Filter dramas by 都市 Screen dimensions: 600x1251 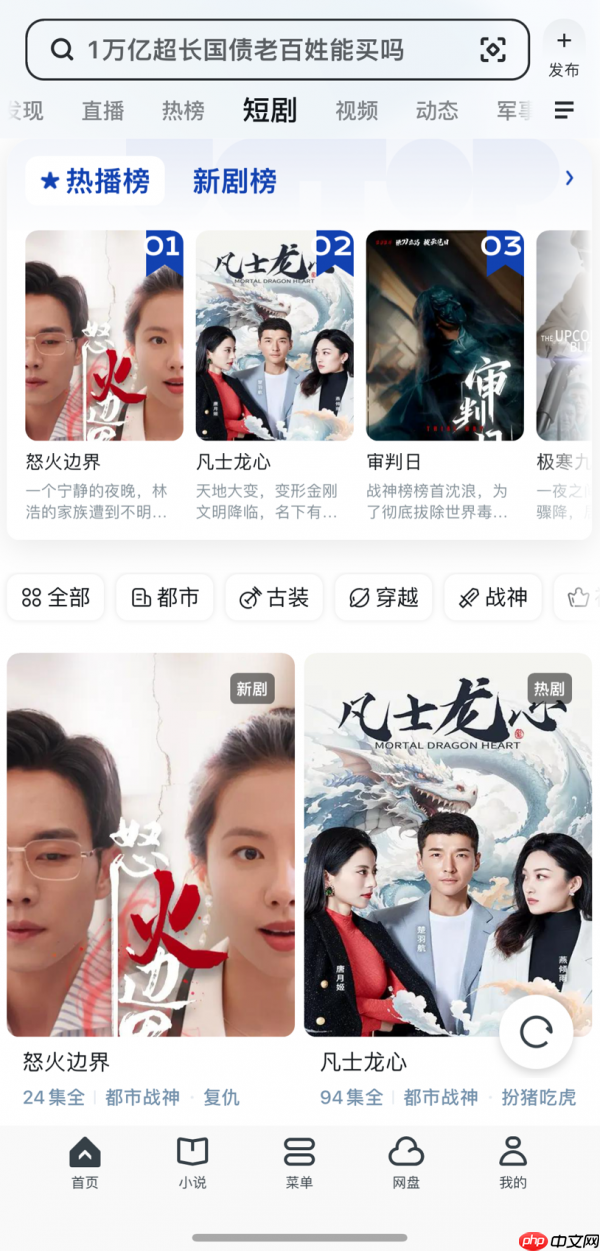165,598
